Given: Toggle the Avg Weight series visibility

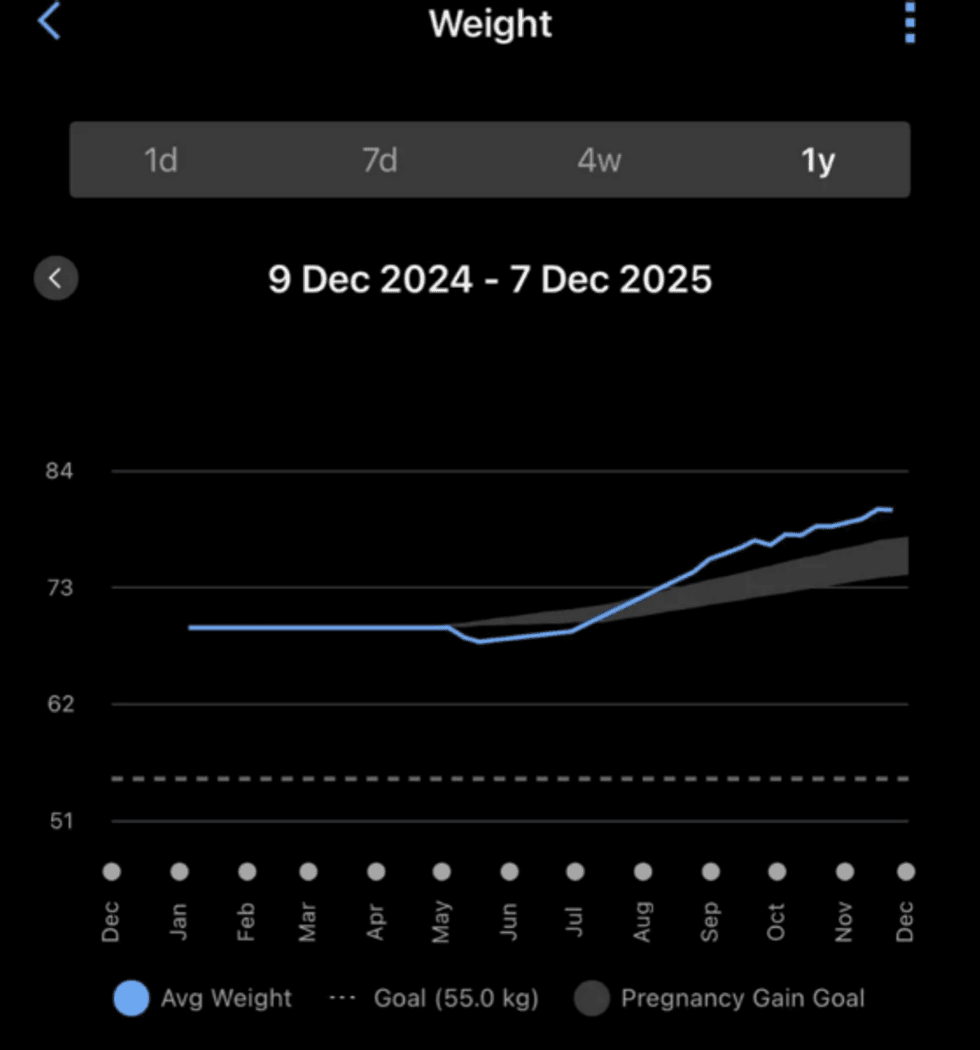Looking at the screenshot, I should (x=130, y=998).
